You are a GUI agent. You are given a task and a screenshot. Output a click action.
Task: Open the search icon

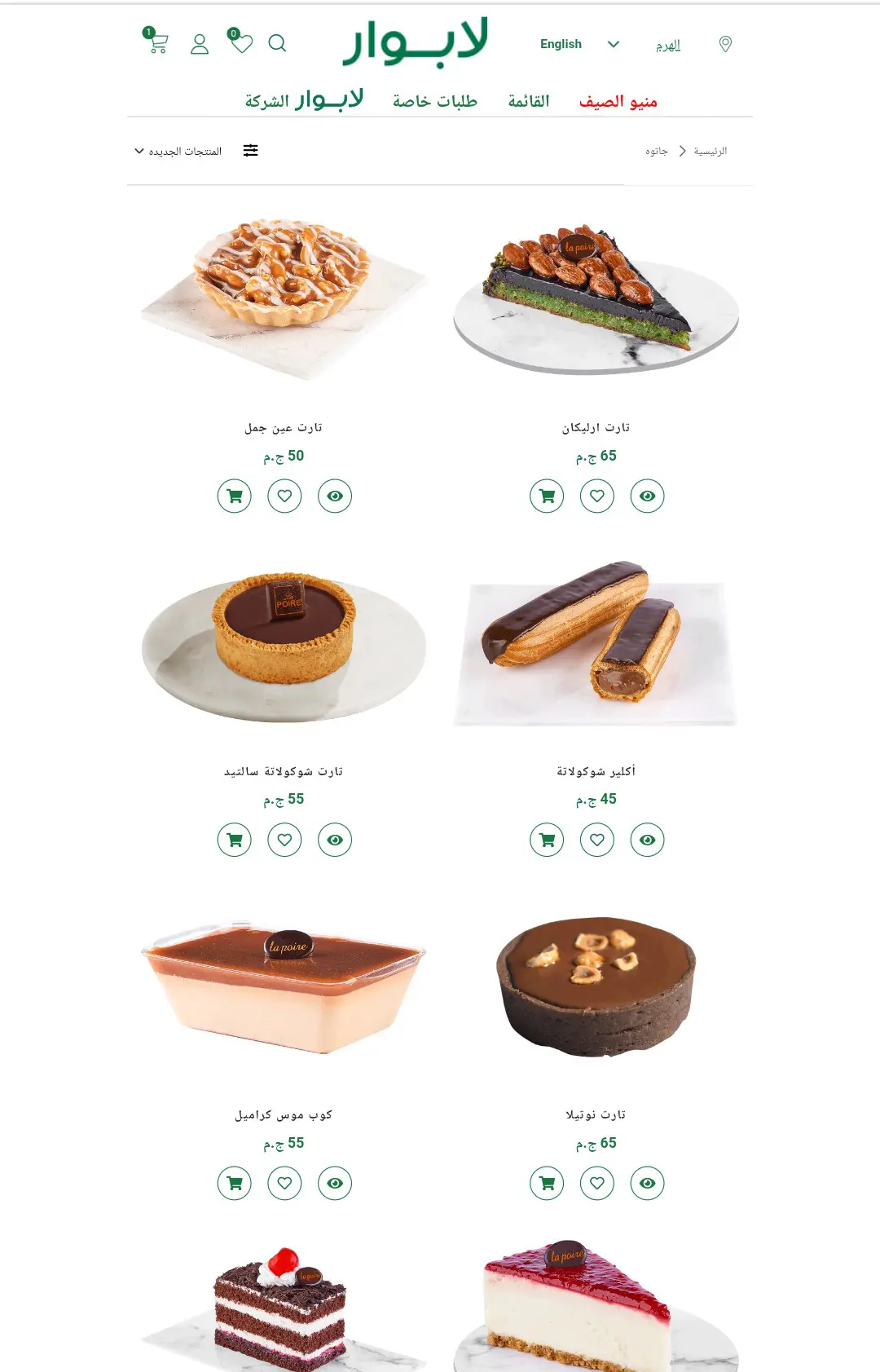pos(277,43)
